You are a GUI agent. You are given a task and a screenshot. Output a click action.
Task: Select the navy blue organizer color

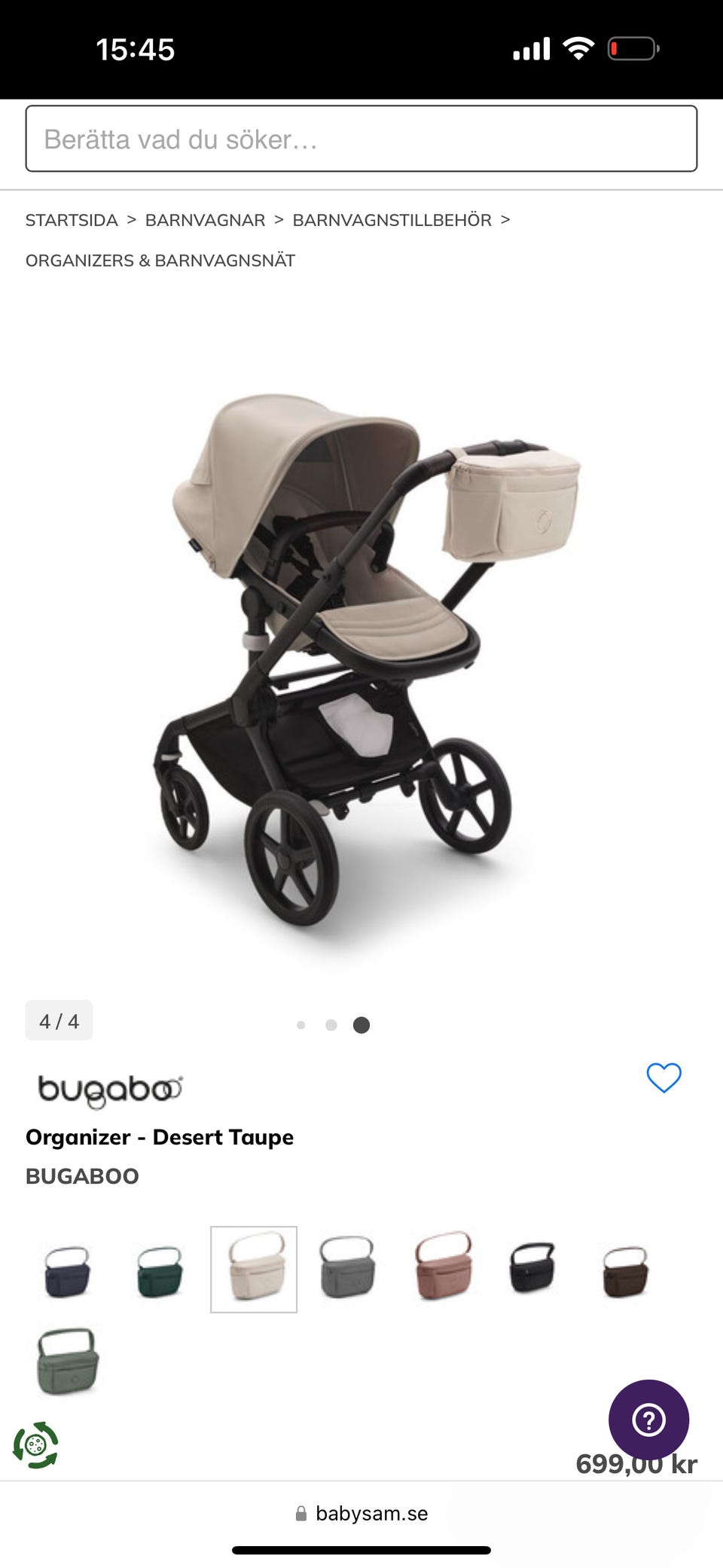(x=68, y=1270)
